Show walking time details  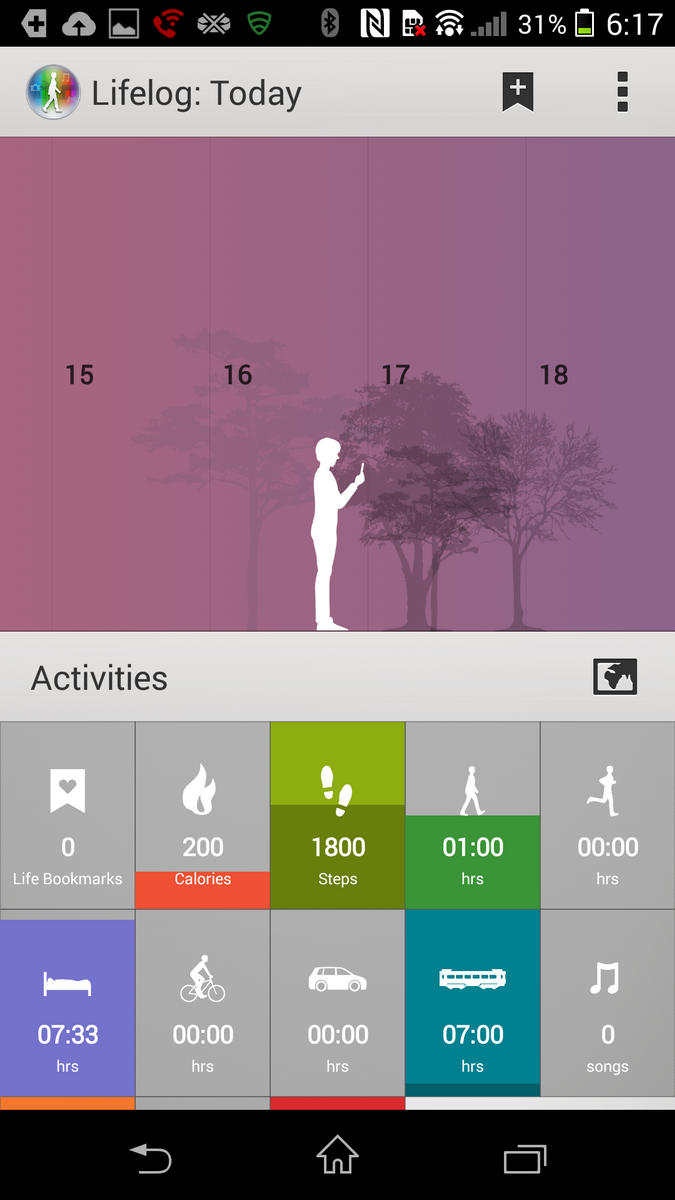473,815
